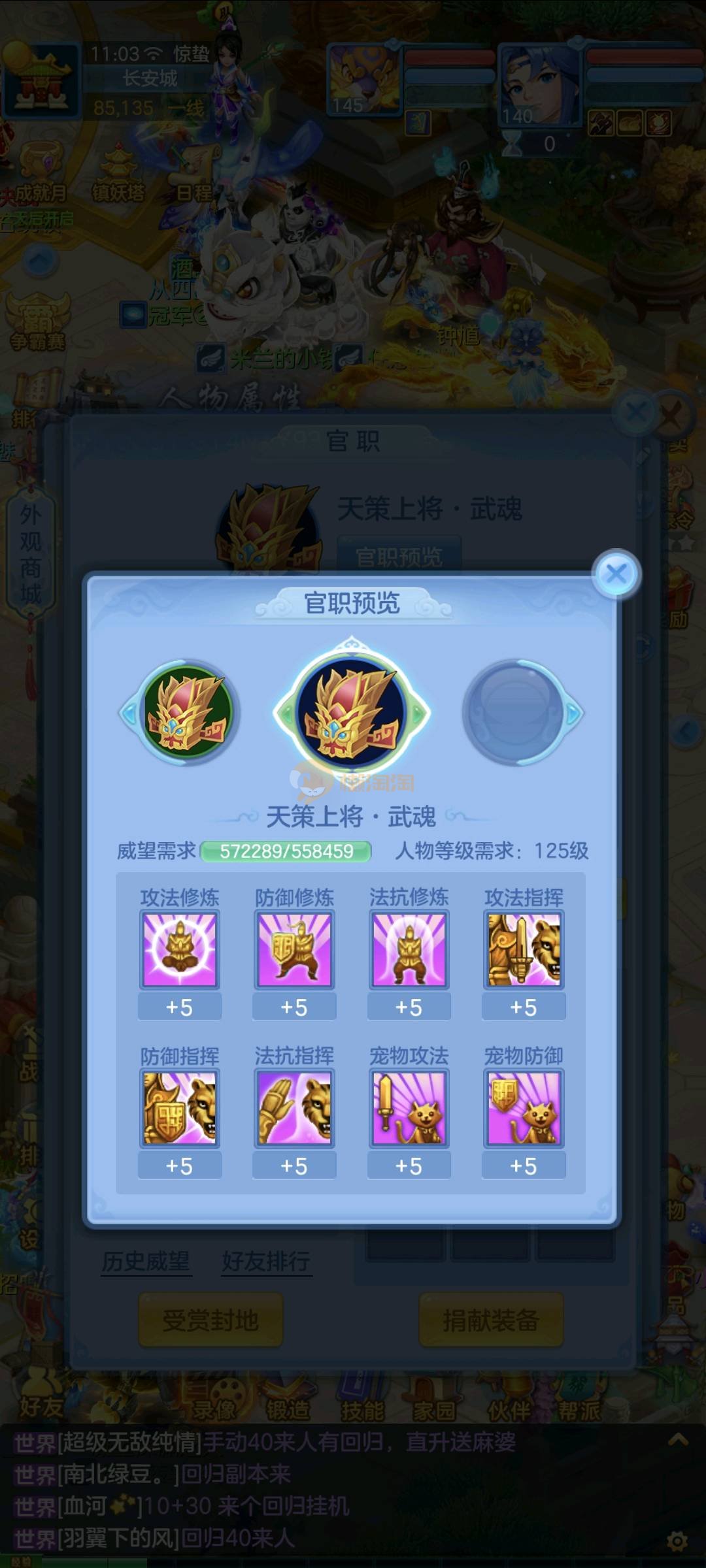Screen dimensions: 706x1568
Task: Expand the world chat panel
Action: [x=678, y=1440]
